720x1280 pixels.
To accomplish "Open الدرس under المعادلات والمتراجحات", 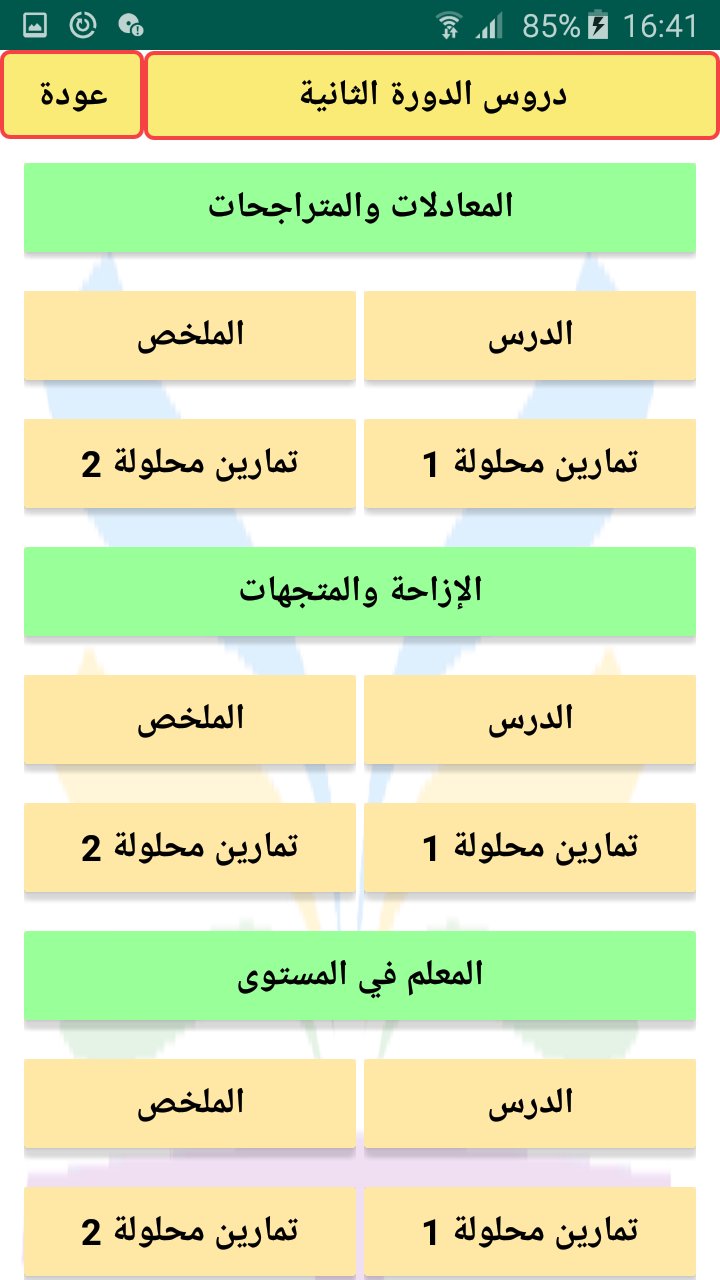I will coord(530,335).
